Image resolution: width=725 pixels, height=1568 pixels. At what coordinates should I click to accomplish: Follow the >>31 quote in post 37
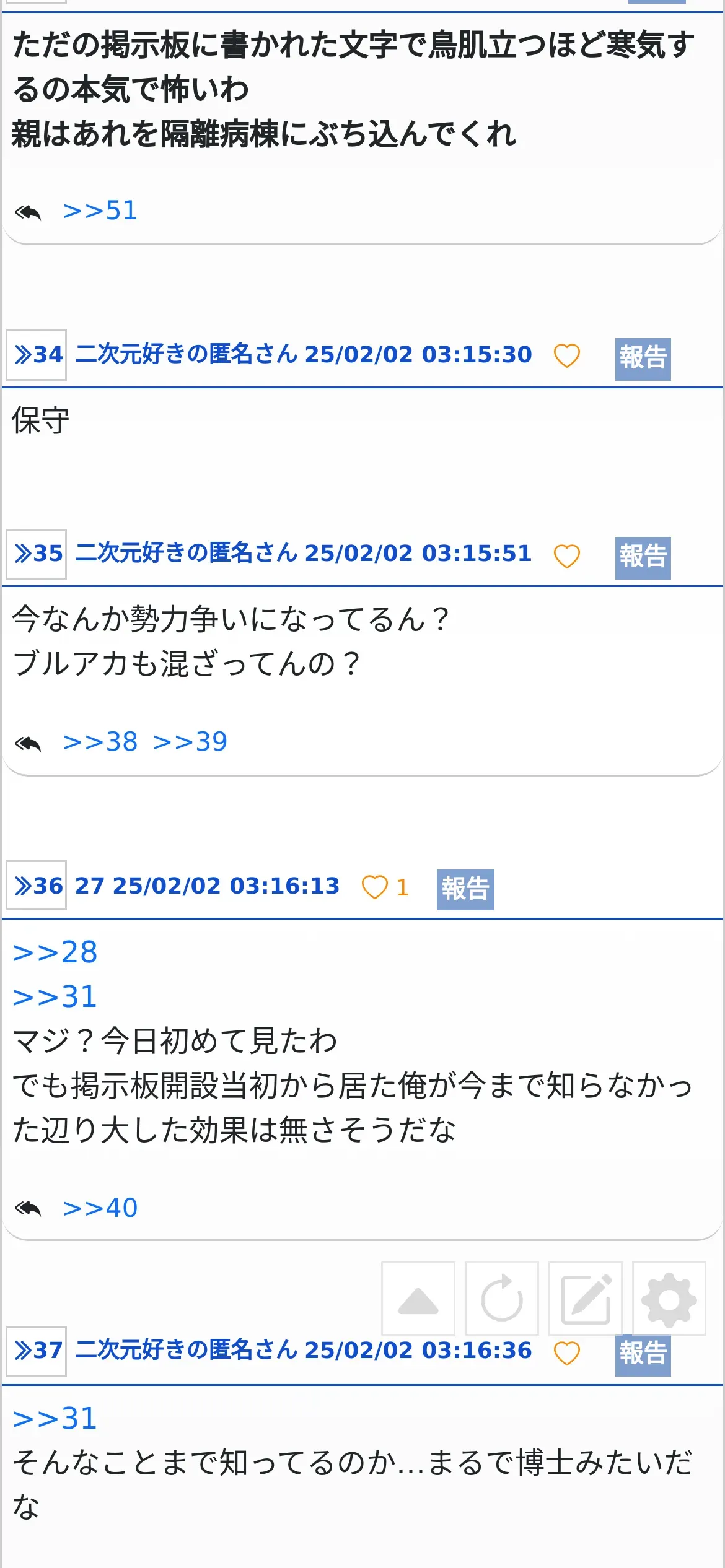(x=55, y=1419)
